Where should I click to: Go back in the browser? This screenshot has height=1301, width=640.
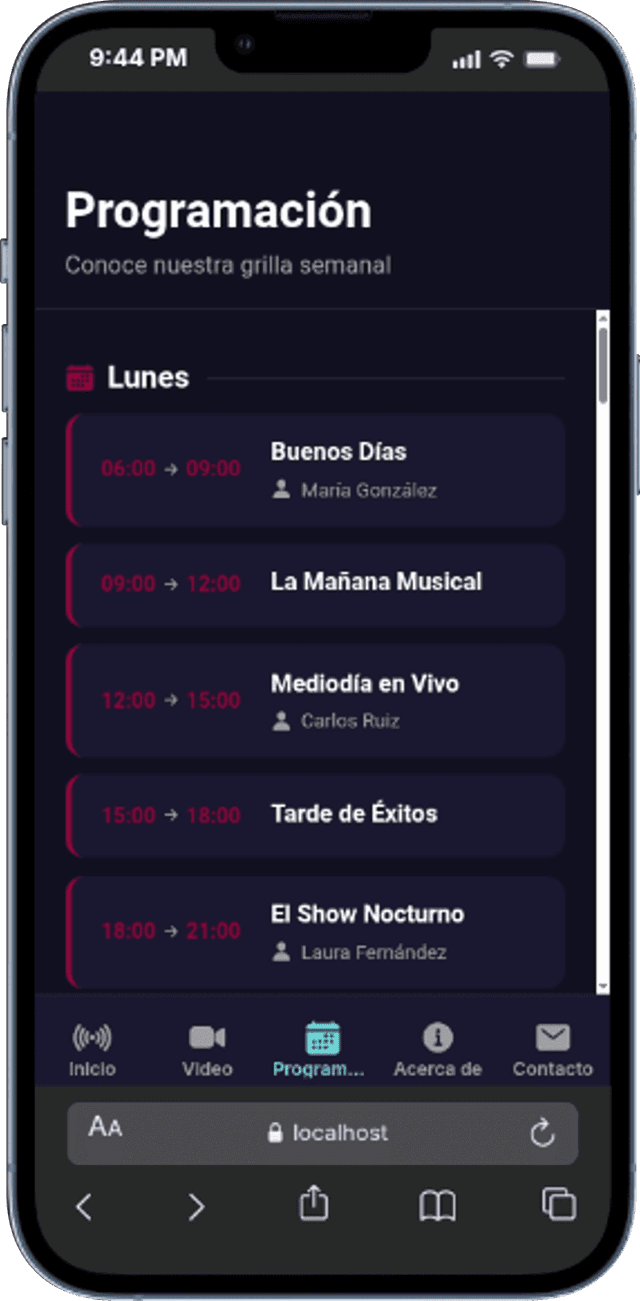click(x=84, y=1207)
